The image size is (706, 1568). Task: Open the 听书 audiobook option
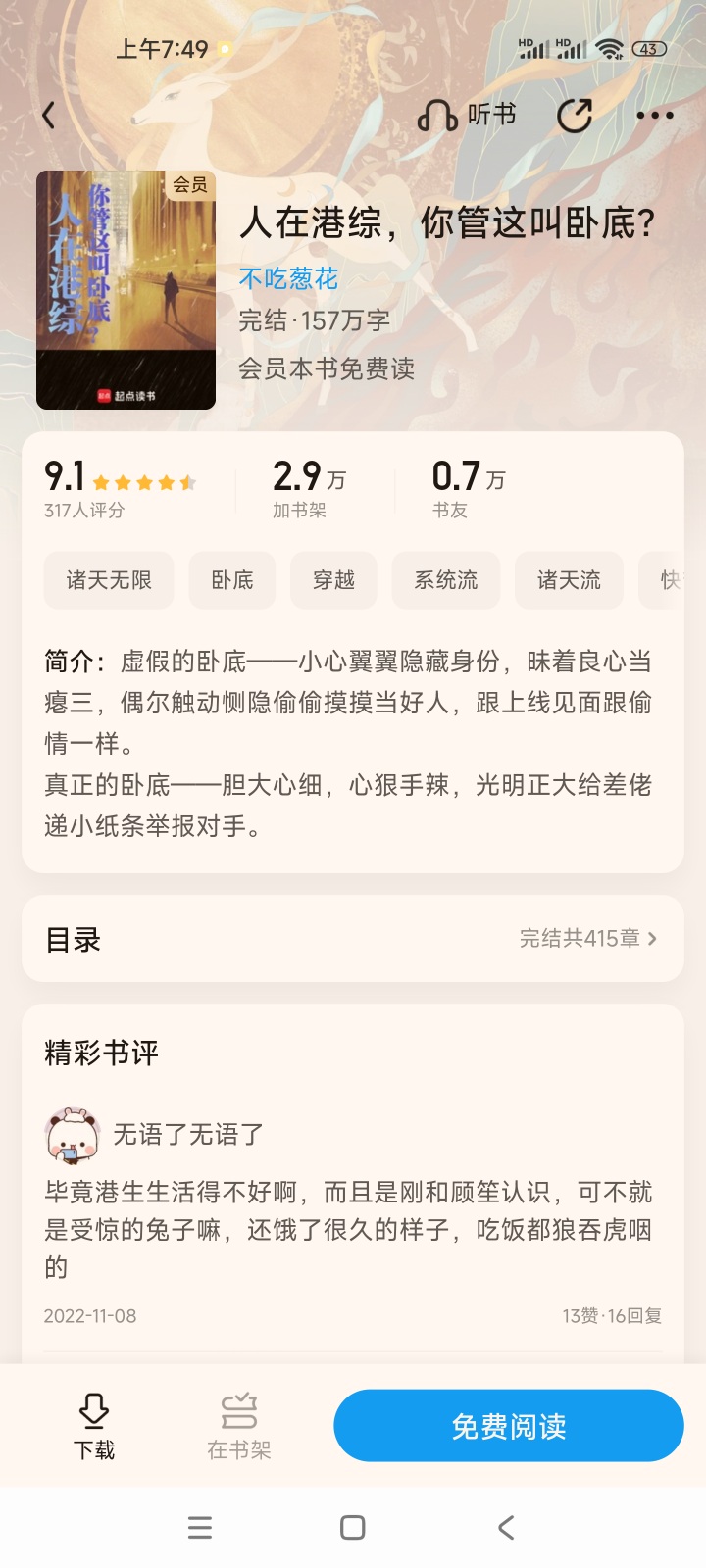(467, 116)
